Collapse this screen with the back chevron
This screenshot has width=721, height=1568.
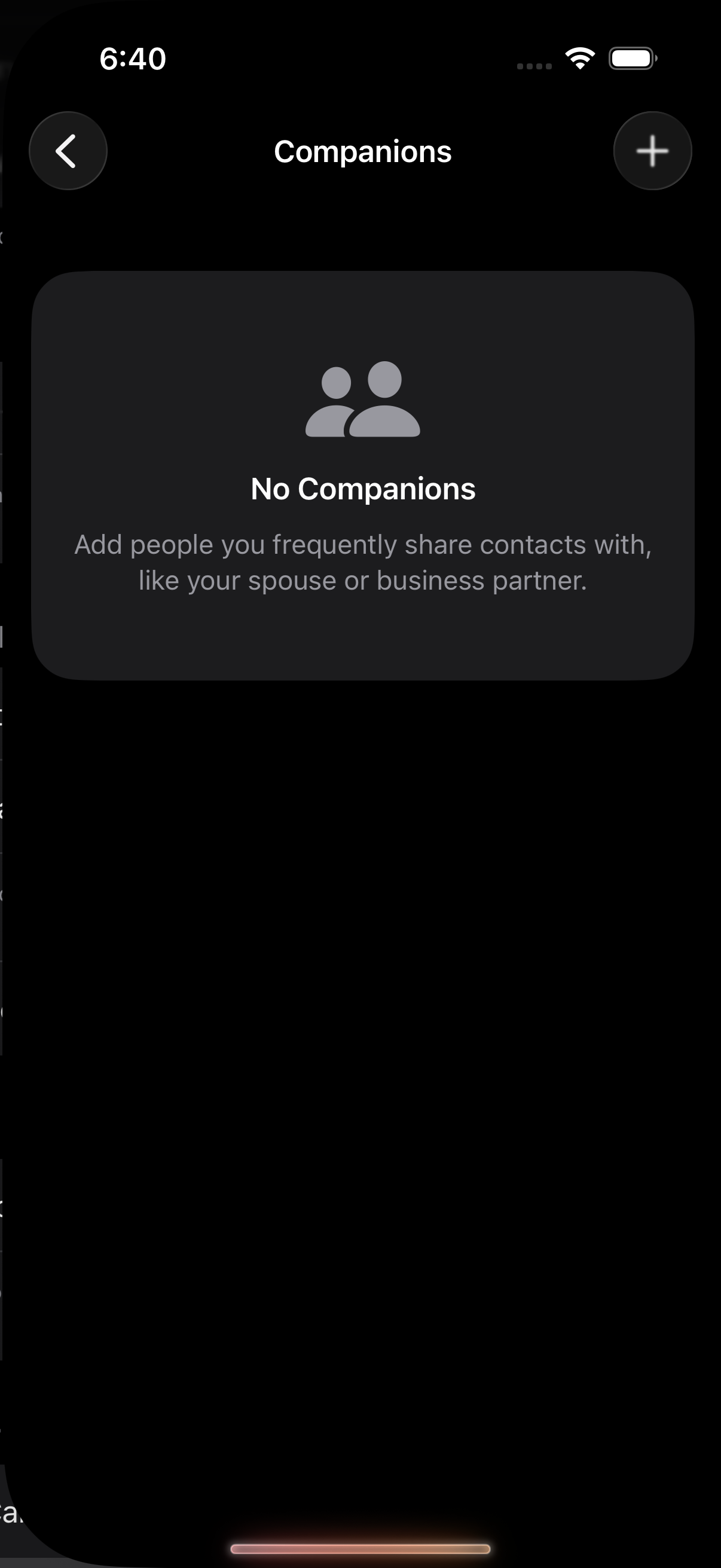point(68,151)
